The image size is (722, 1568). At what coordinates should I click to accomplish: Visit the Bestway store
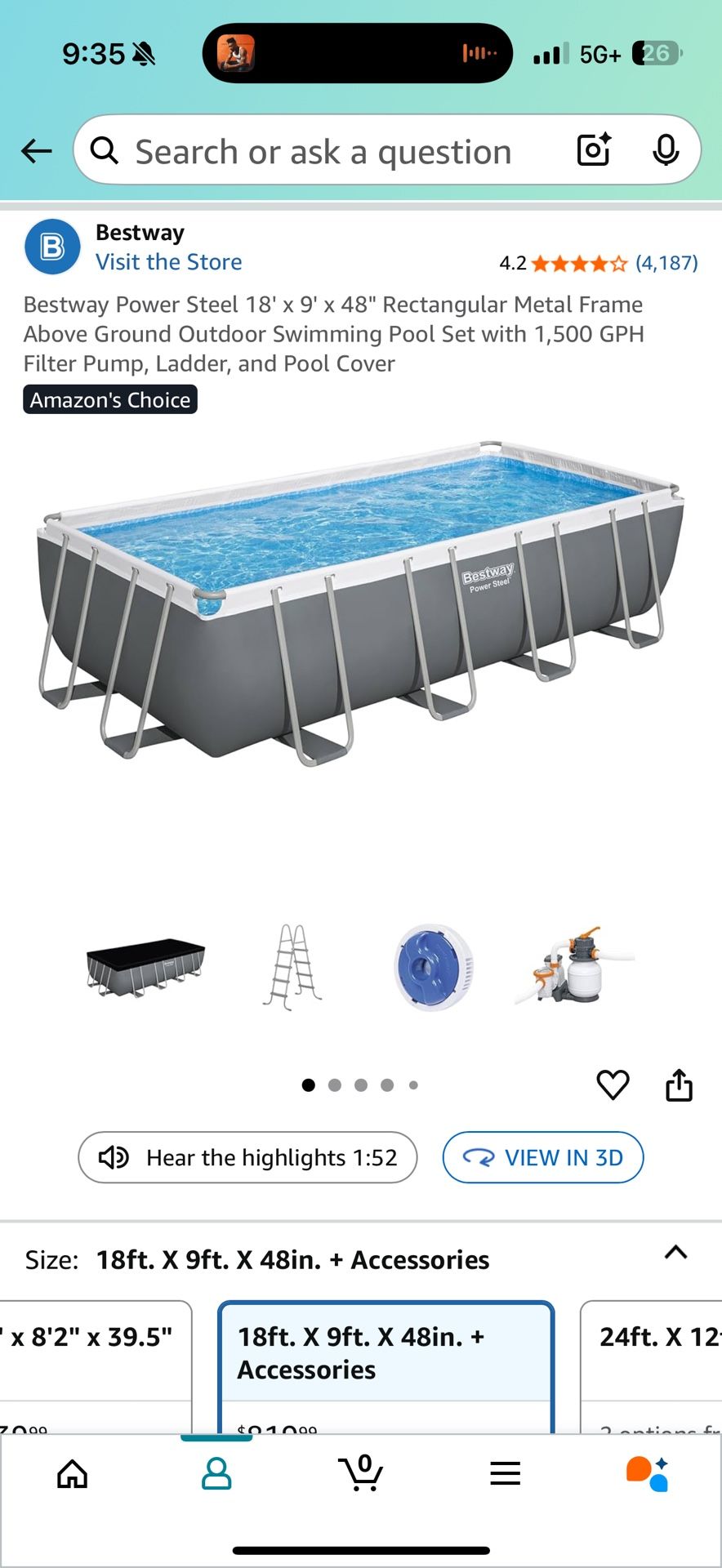click(x=168, y=262)
